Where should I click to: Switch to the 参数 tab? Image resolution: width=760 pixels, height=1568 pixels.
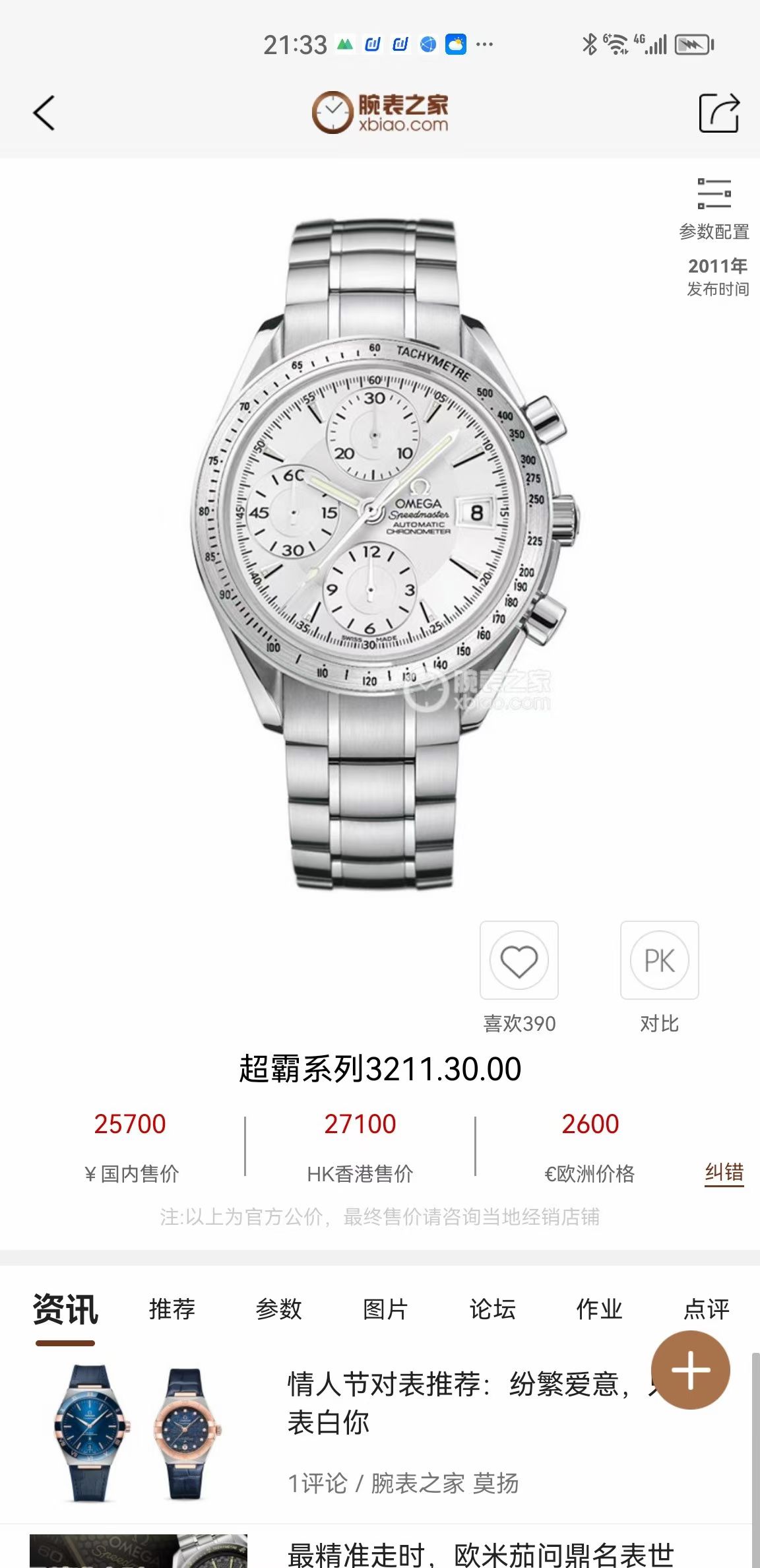click(279, 1309)
